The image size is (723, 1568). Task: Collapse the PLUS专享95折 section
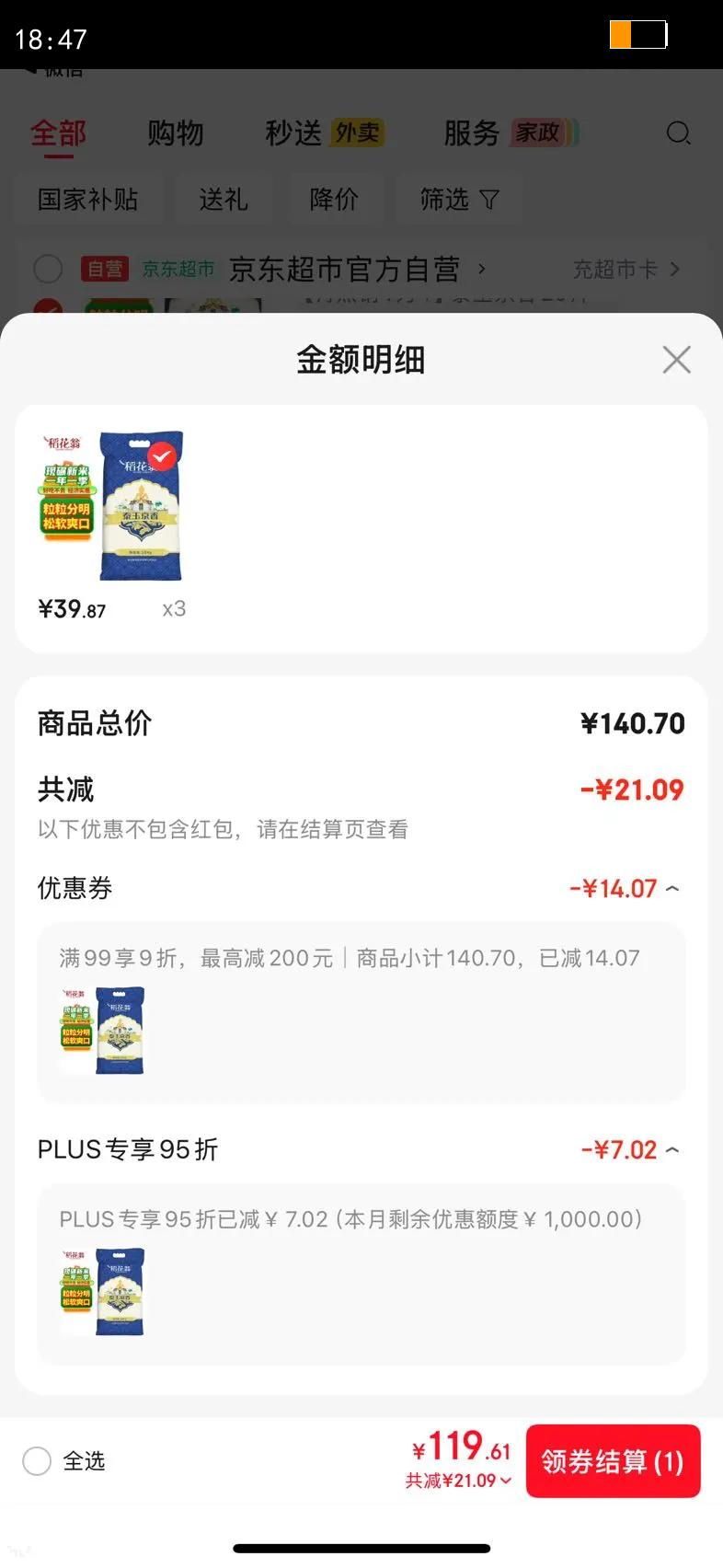pyautogui.click(x=672, y=1148)
